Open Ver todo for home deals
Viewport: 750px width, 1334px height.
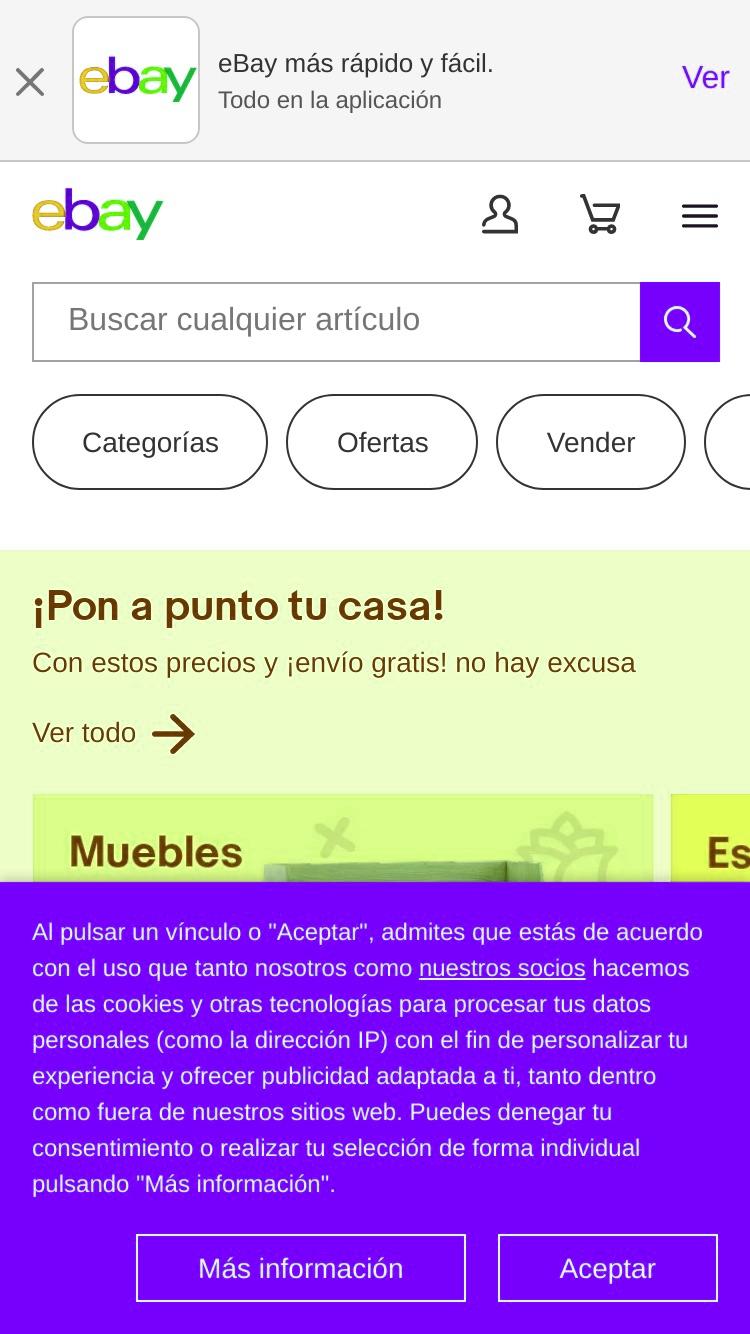coord(113,734)
